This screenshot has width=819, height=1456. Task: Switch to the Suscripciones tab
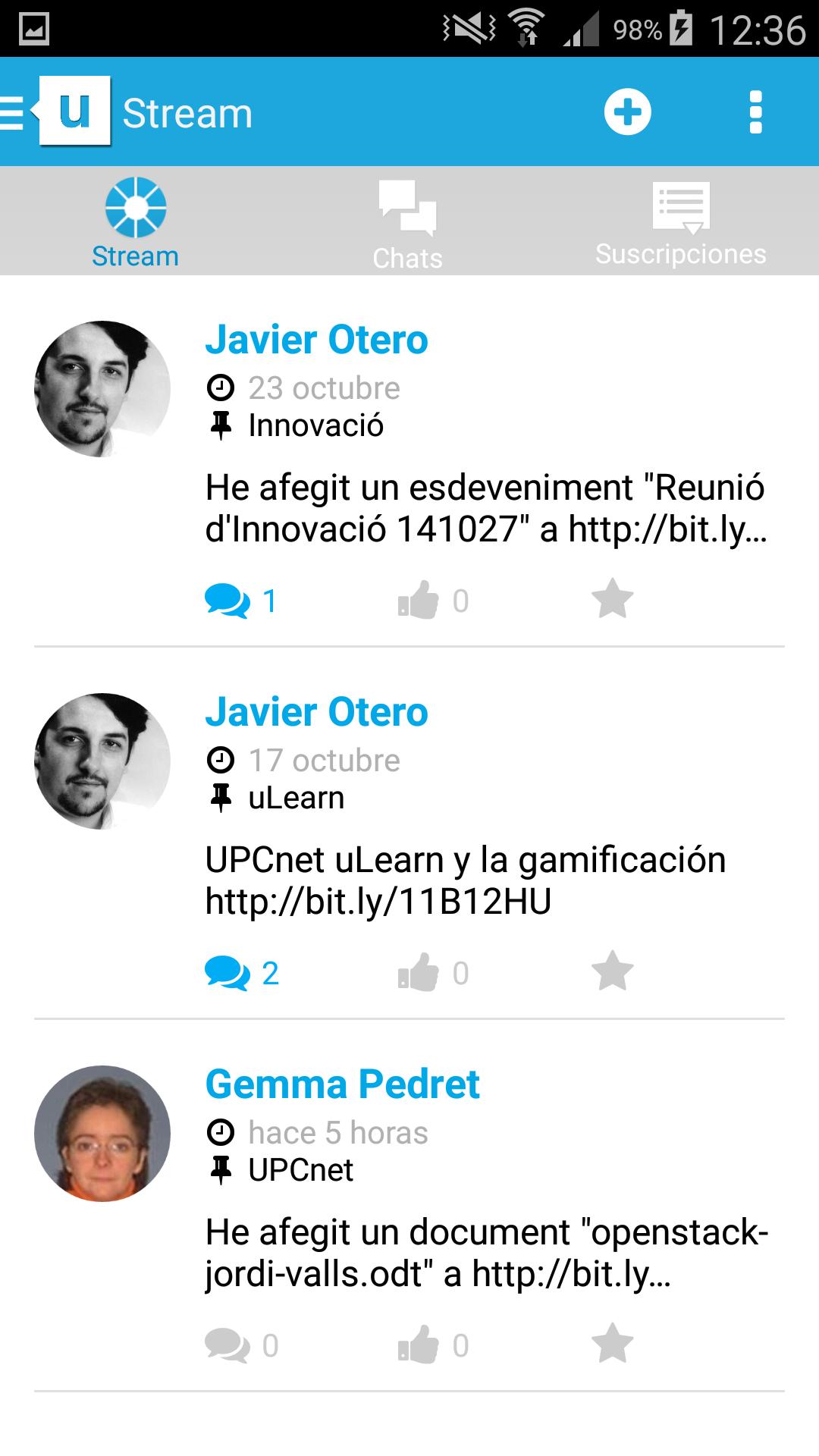click(x=680, y=222)
